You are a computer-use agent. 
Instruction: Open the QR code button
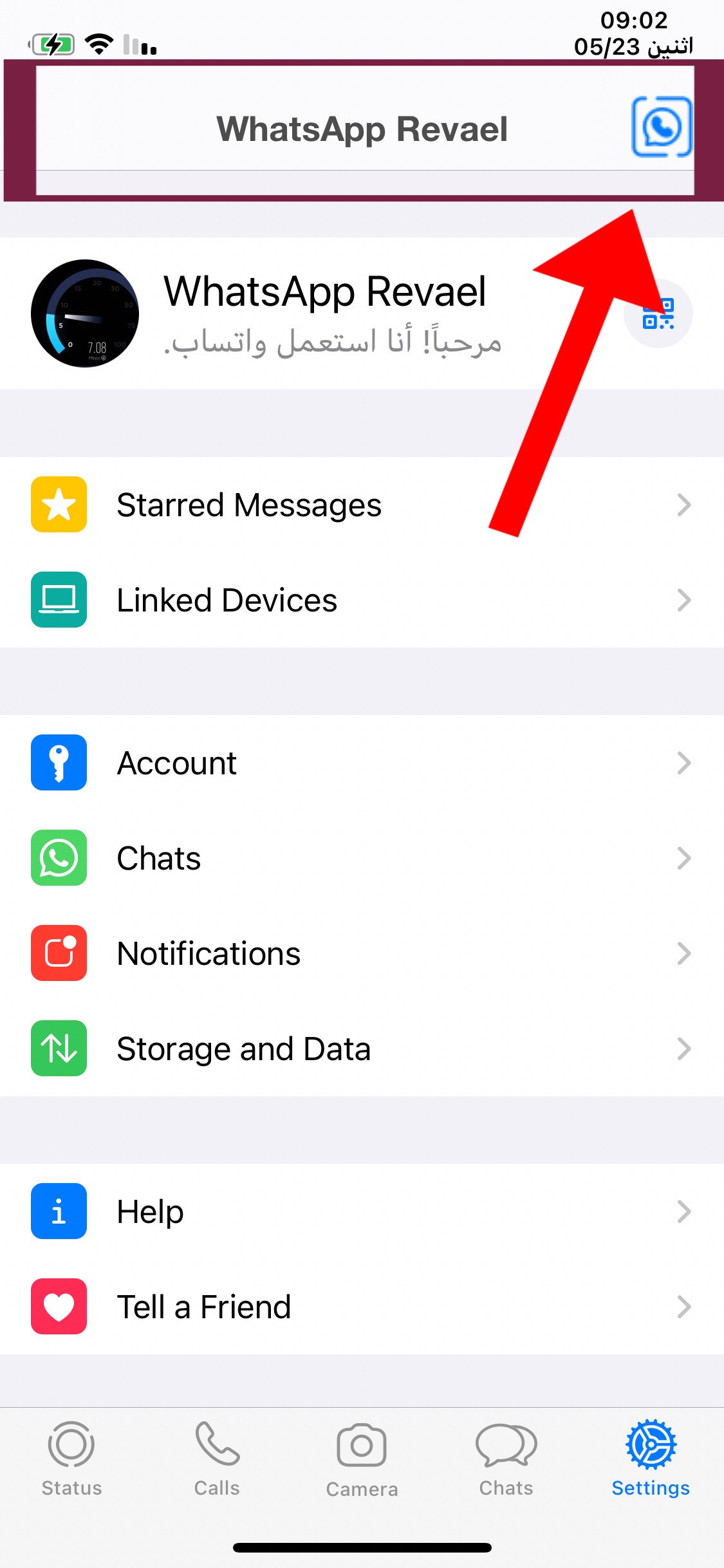coord(658,313)
